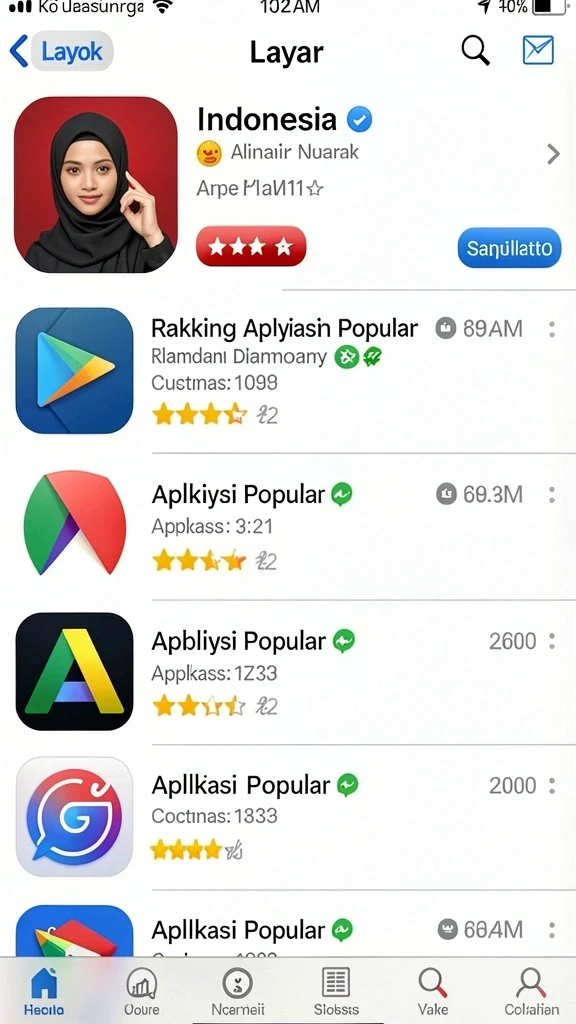
Task: Open the red star rating button
Action: pyautogui.click(x=251, y=246)
